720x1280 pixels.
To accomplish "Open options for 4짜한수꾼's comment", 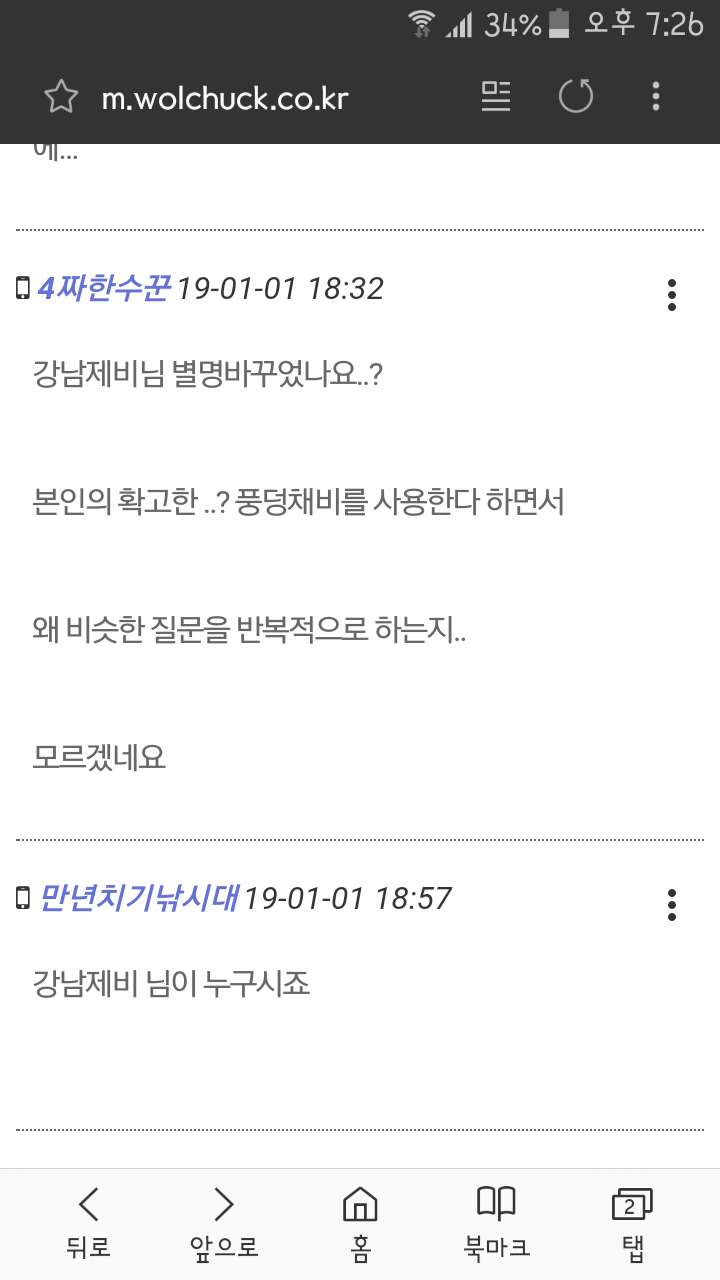I will tap(672, 294).
